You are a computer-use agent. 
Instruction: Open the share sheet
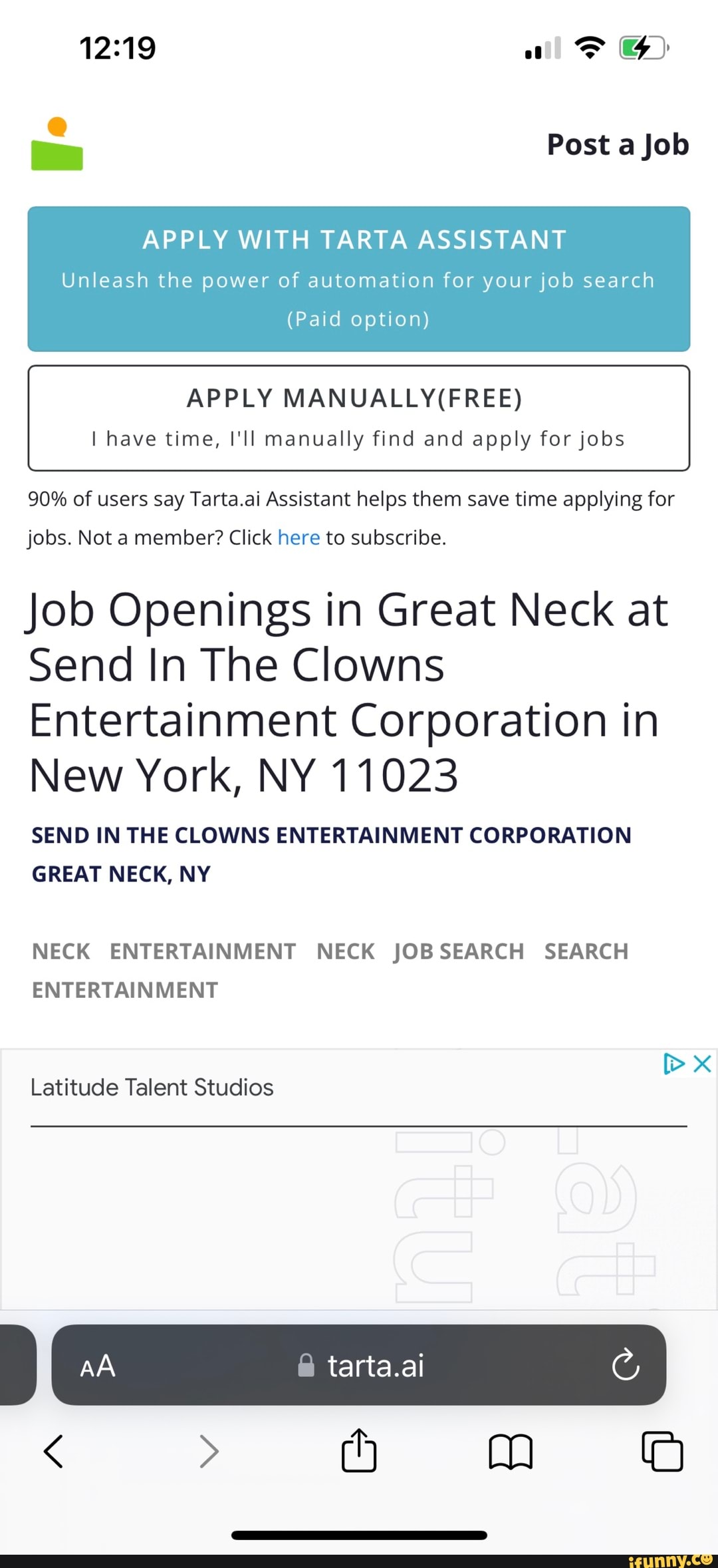point(359,1451)
